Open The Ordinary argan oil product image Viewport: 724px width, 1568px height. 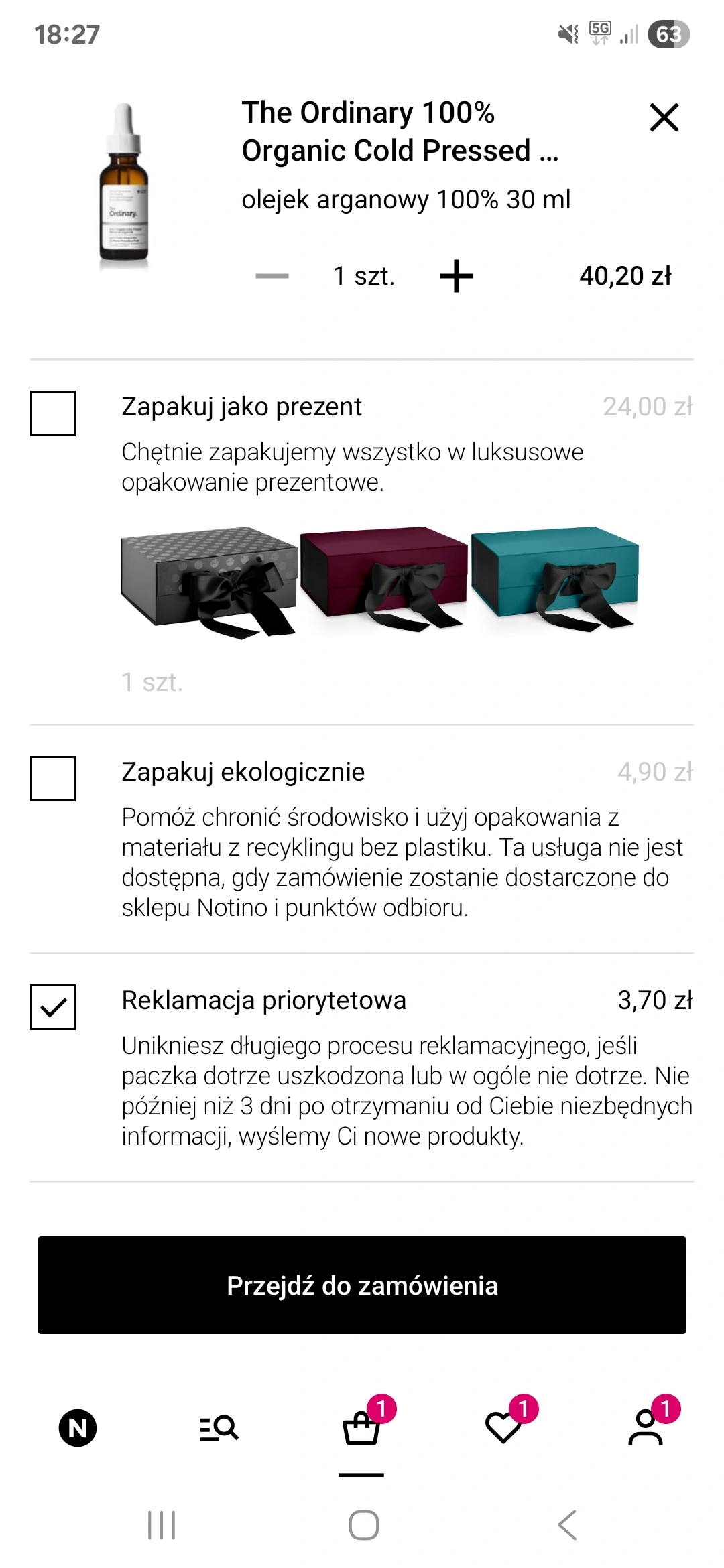point(125,186)
